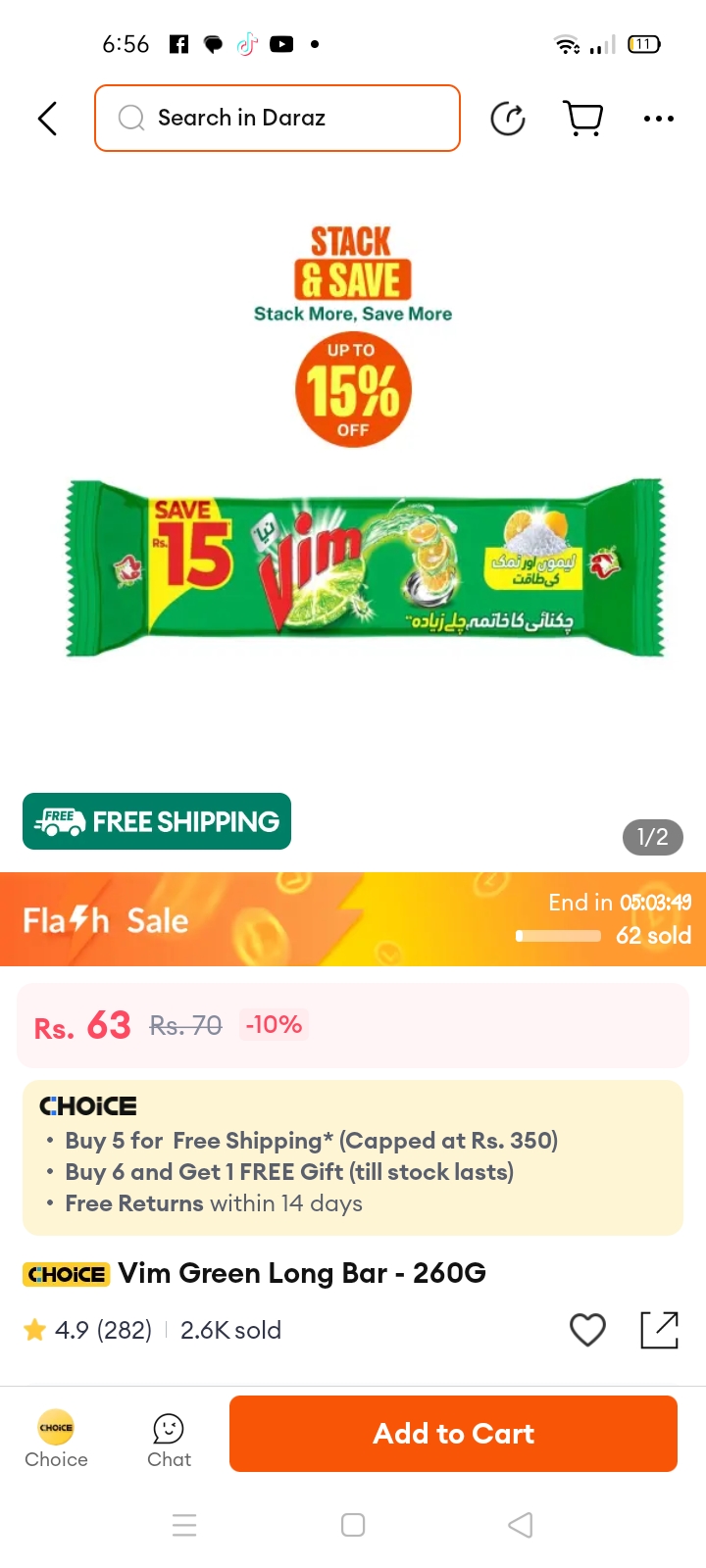Share this Vim Green Long Bar
This screenshot has height=1568, width=706.
(659, 1330)
